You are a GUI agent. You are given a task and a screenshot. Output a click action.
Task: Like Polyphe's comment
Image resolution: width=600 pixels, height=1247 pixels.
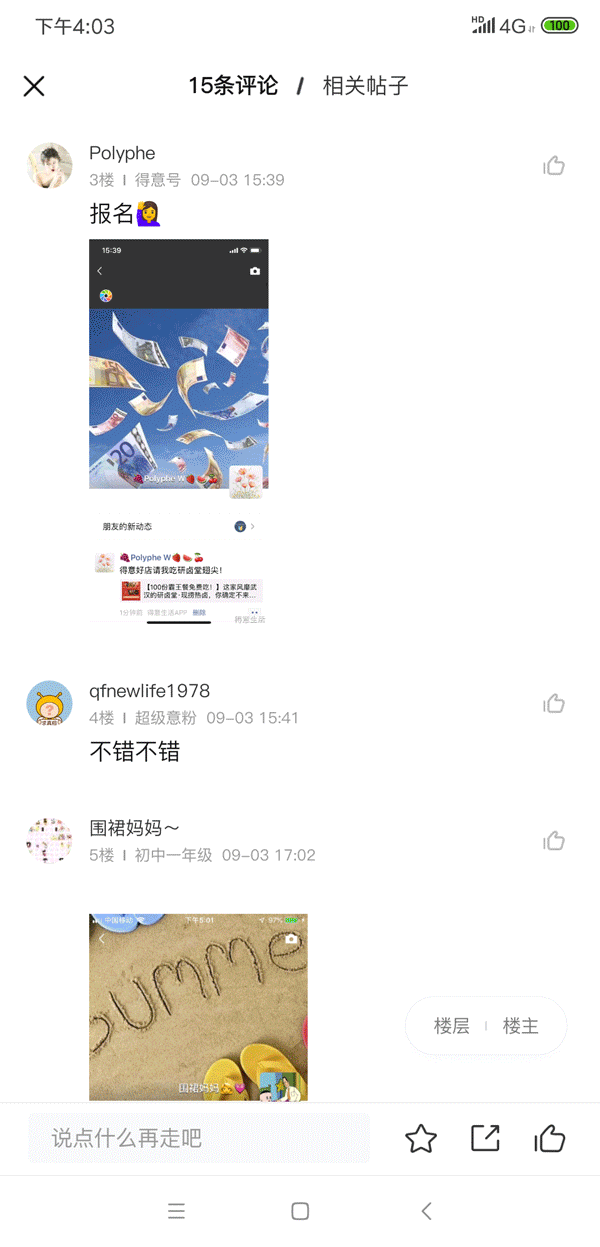tap(554, 166)
